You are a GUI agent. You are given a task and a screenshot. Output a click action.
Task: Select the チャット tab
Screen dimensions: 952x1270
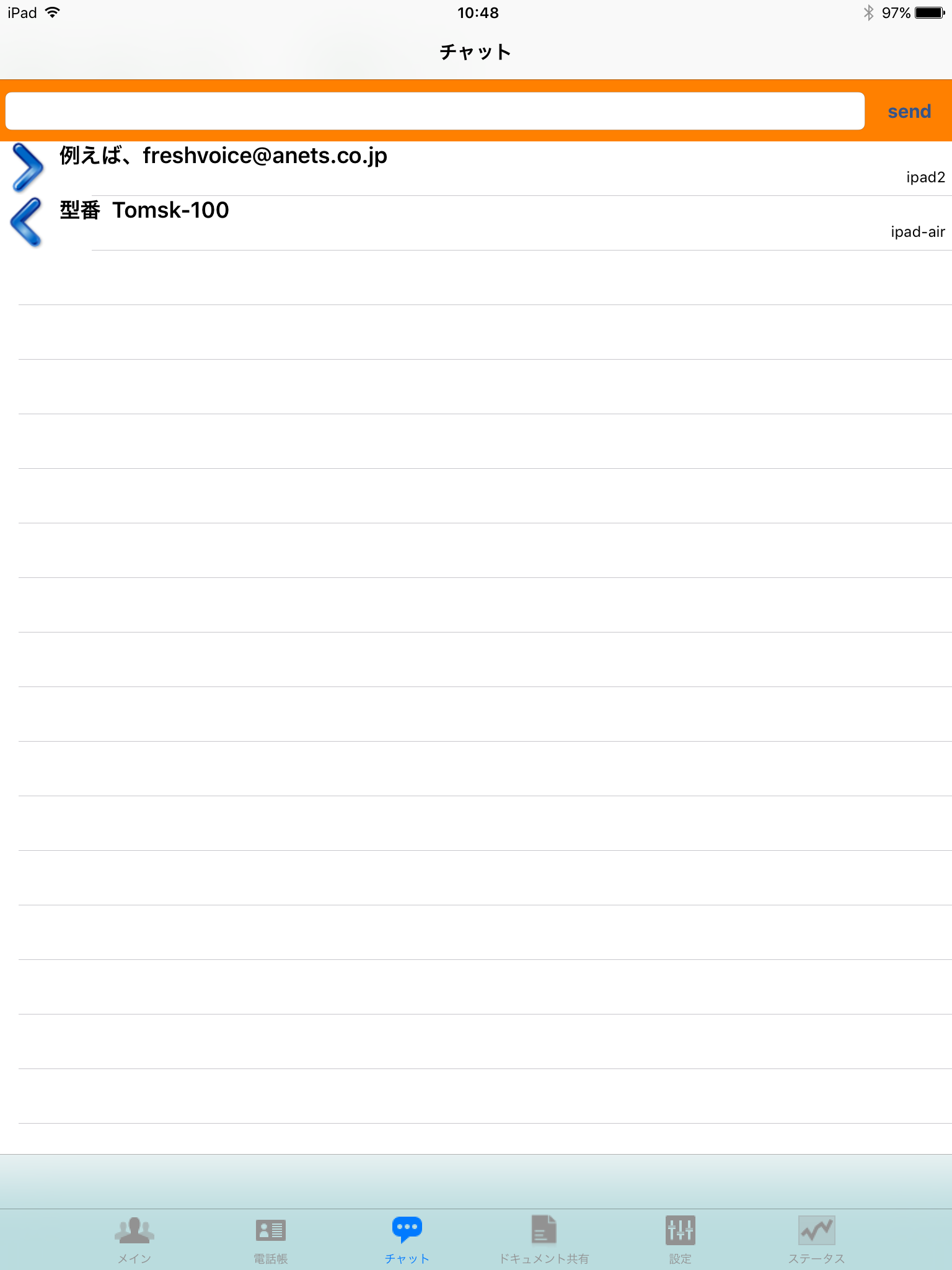click(407, 1239)
